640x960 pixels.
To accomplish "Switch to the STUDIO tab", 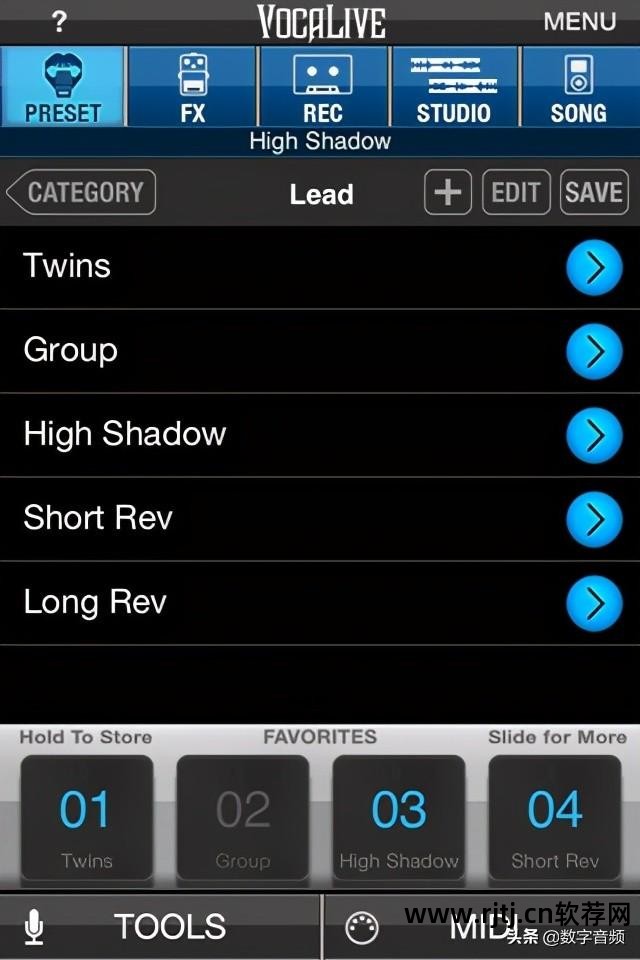I will pos(453,87).
